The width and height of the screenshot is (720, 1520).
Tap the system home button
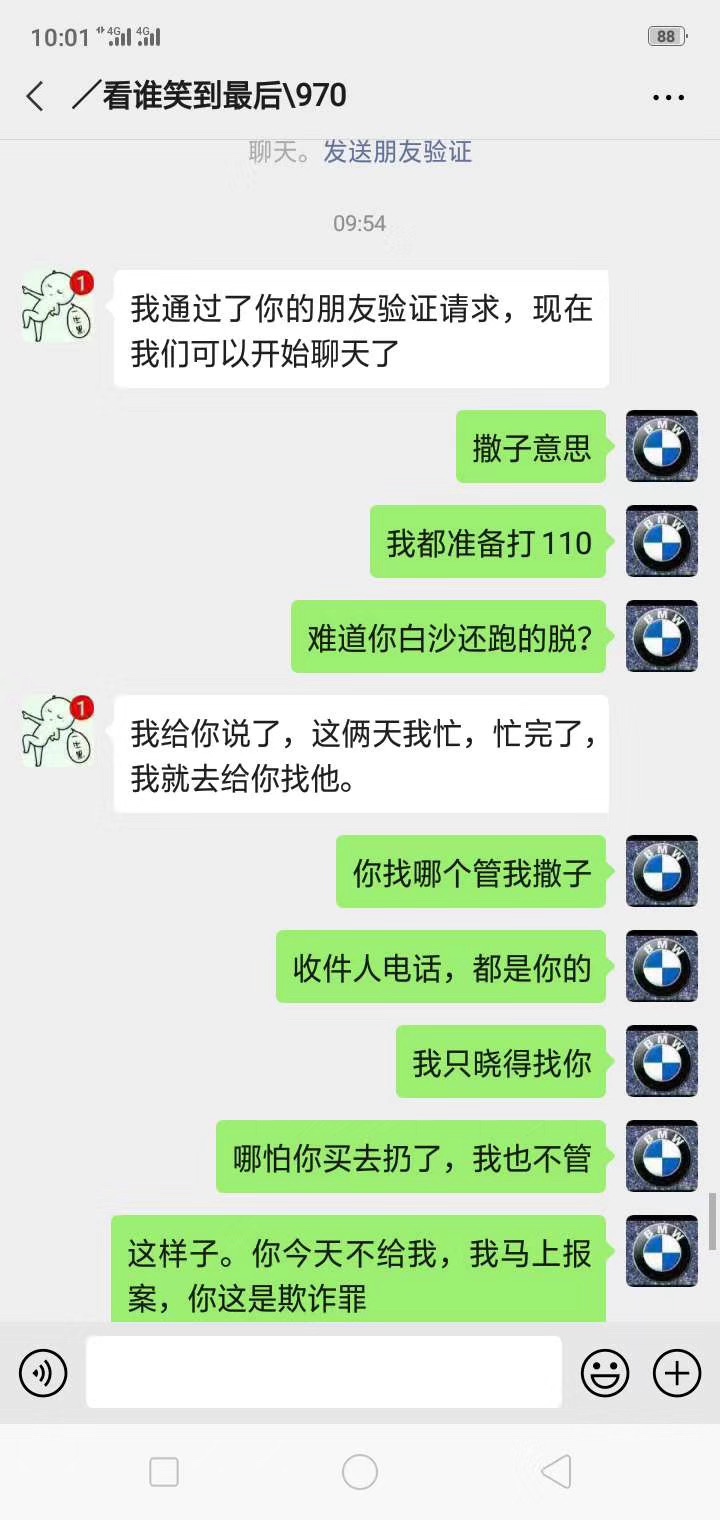tap(360, 1472)
